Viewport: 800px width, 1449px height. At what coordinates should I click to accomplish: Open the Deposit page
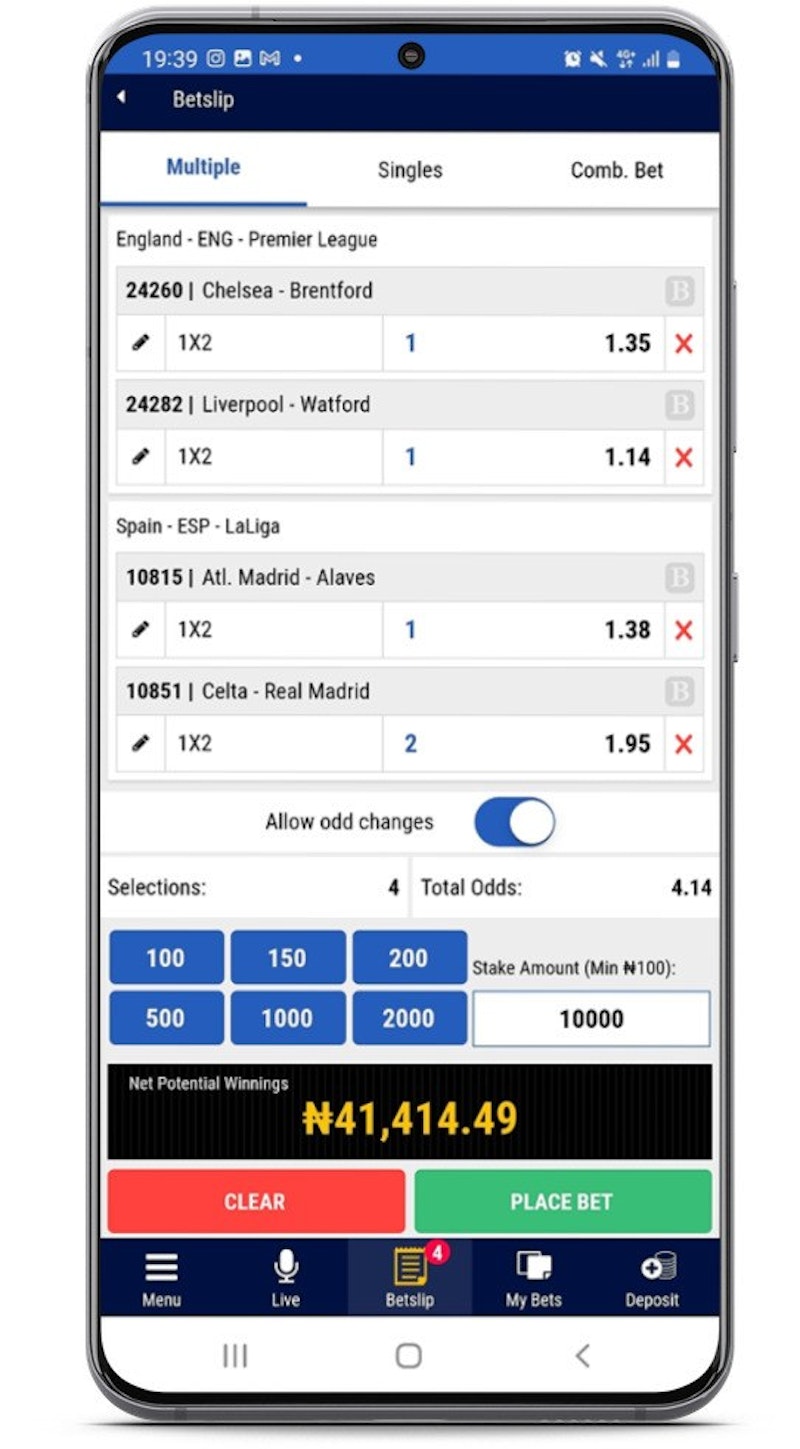(x=652, y=1279)
